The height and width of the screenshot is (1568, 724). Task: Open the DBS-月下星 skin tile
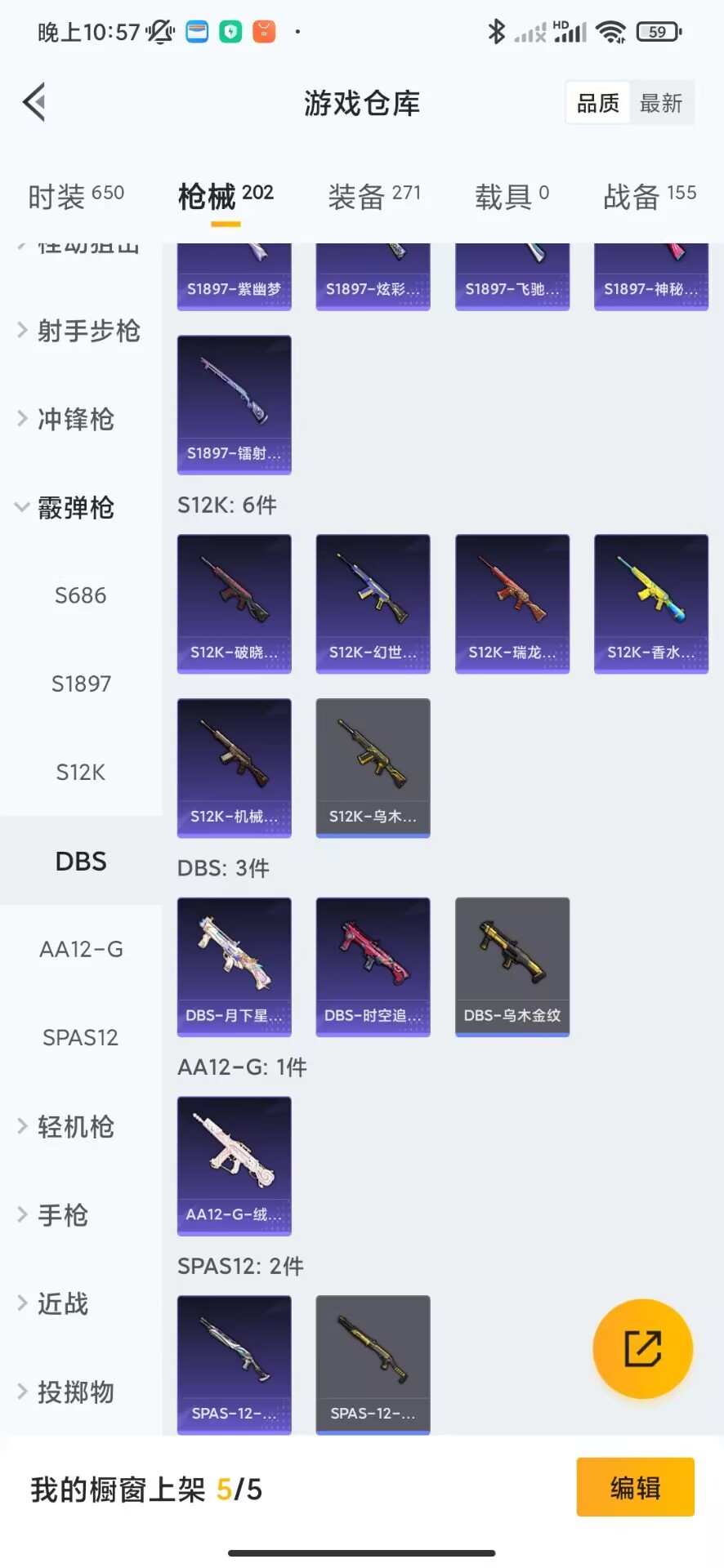234,966
